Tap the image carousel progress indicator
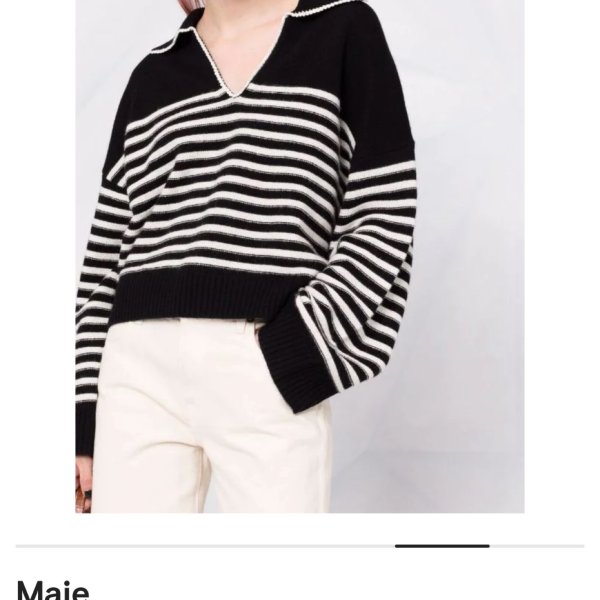Viewport: 600px width, 600px height. tap(442, 546)
